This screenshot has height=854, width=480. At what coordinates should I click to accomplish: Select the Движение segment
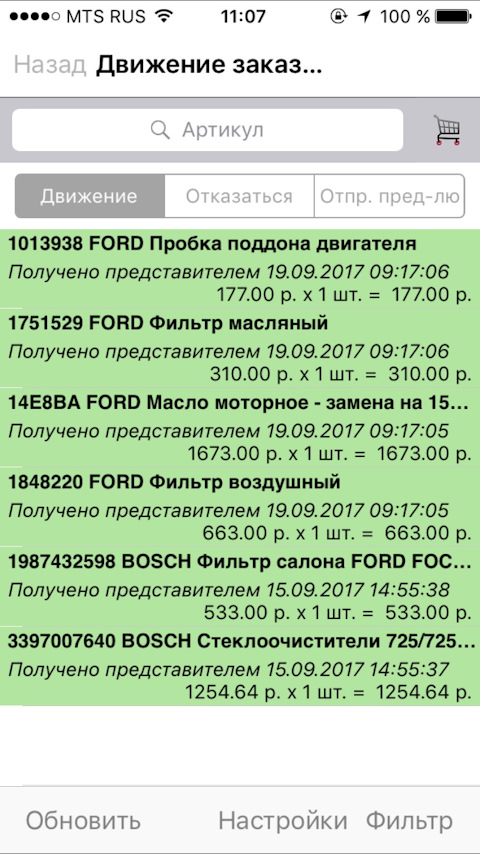click(90, 196)
